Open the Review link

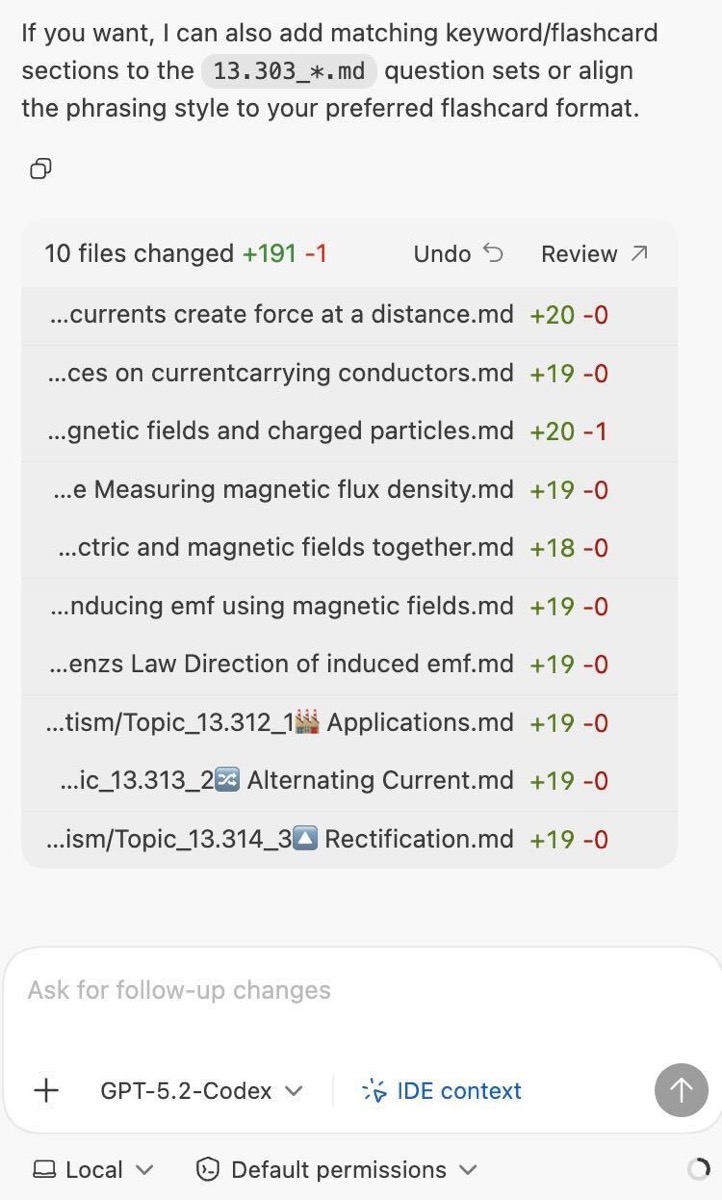[580, 253]
